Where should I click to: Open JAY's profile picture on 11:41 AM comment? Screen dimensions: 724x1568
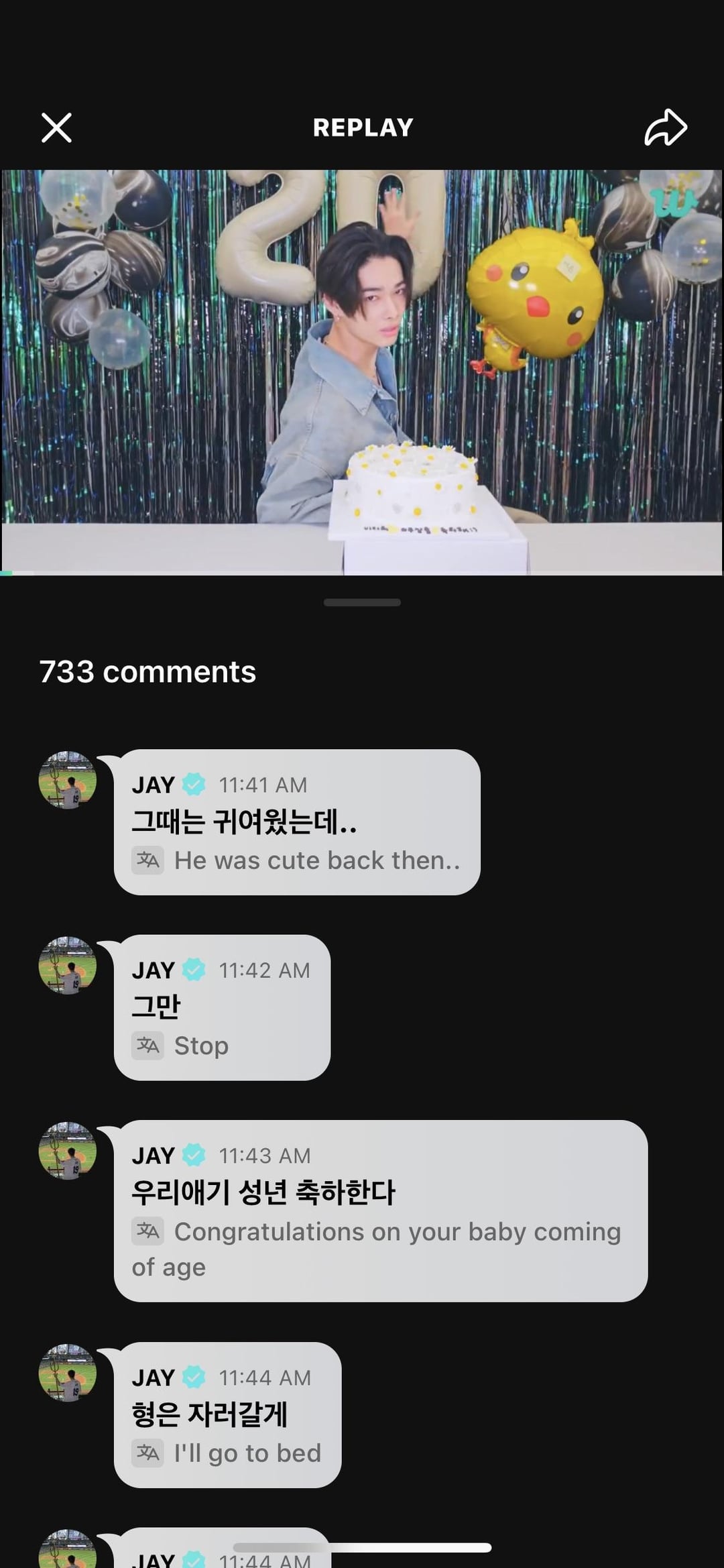[68, 780]
